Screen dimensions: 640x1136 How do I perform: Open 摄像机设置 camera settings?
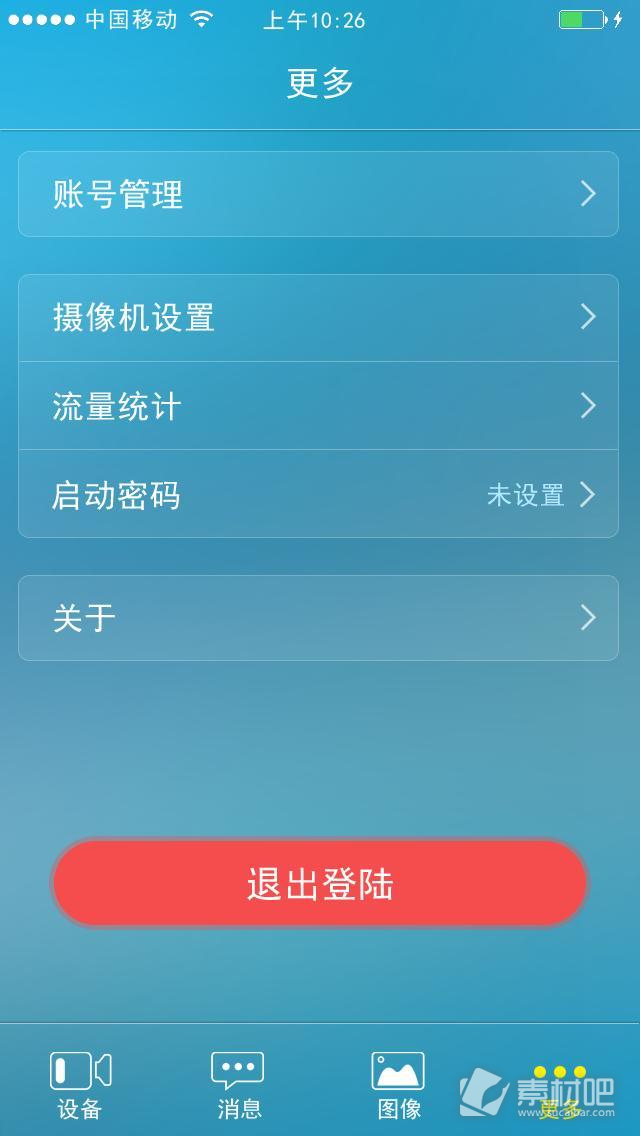coord(318,318)
